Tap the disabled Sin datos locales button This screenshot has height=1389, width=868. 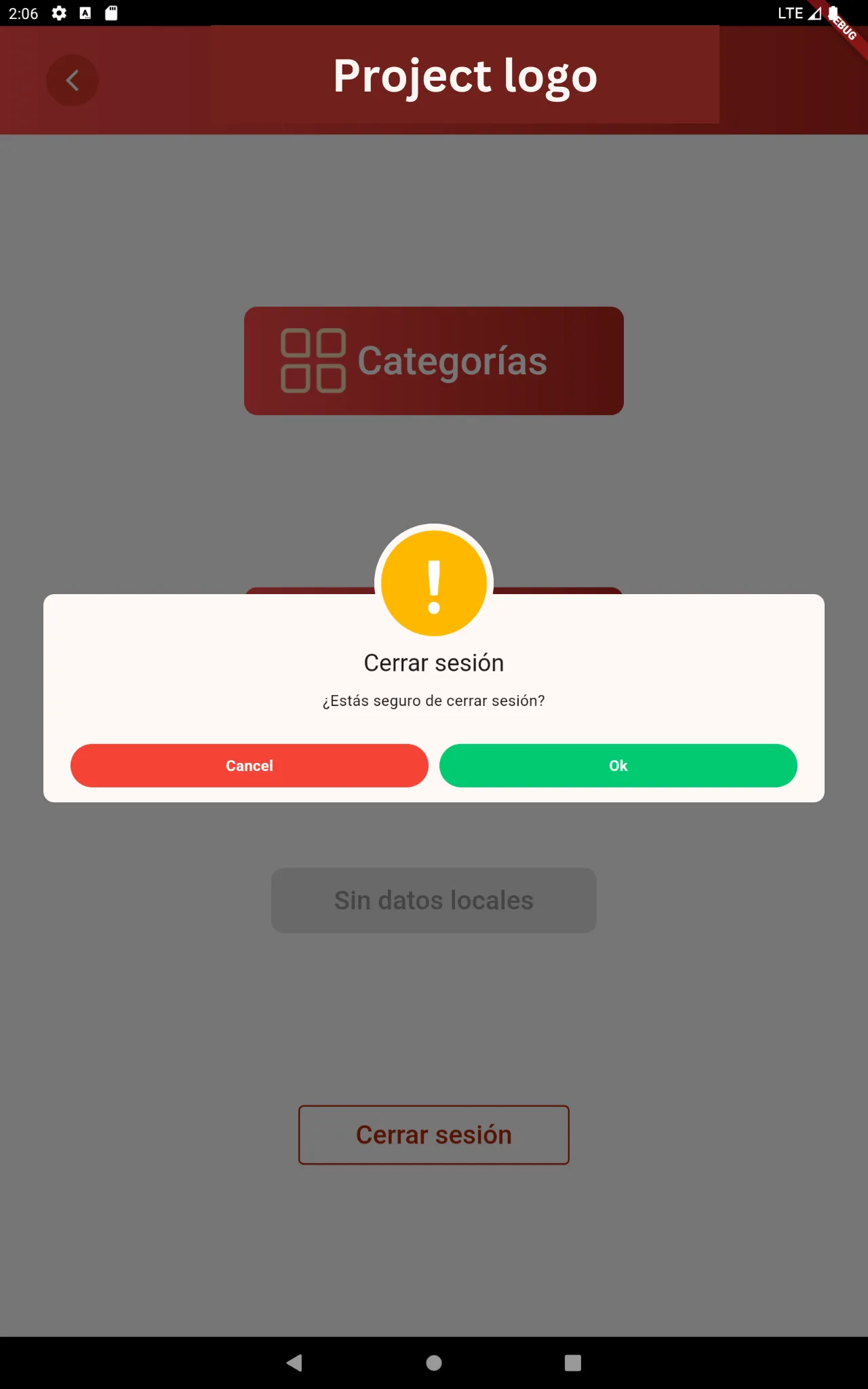[433, 900]
